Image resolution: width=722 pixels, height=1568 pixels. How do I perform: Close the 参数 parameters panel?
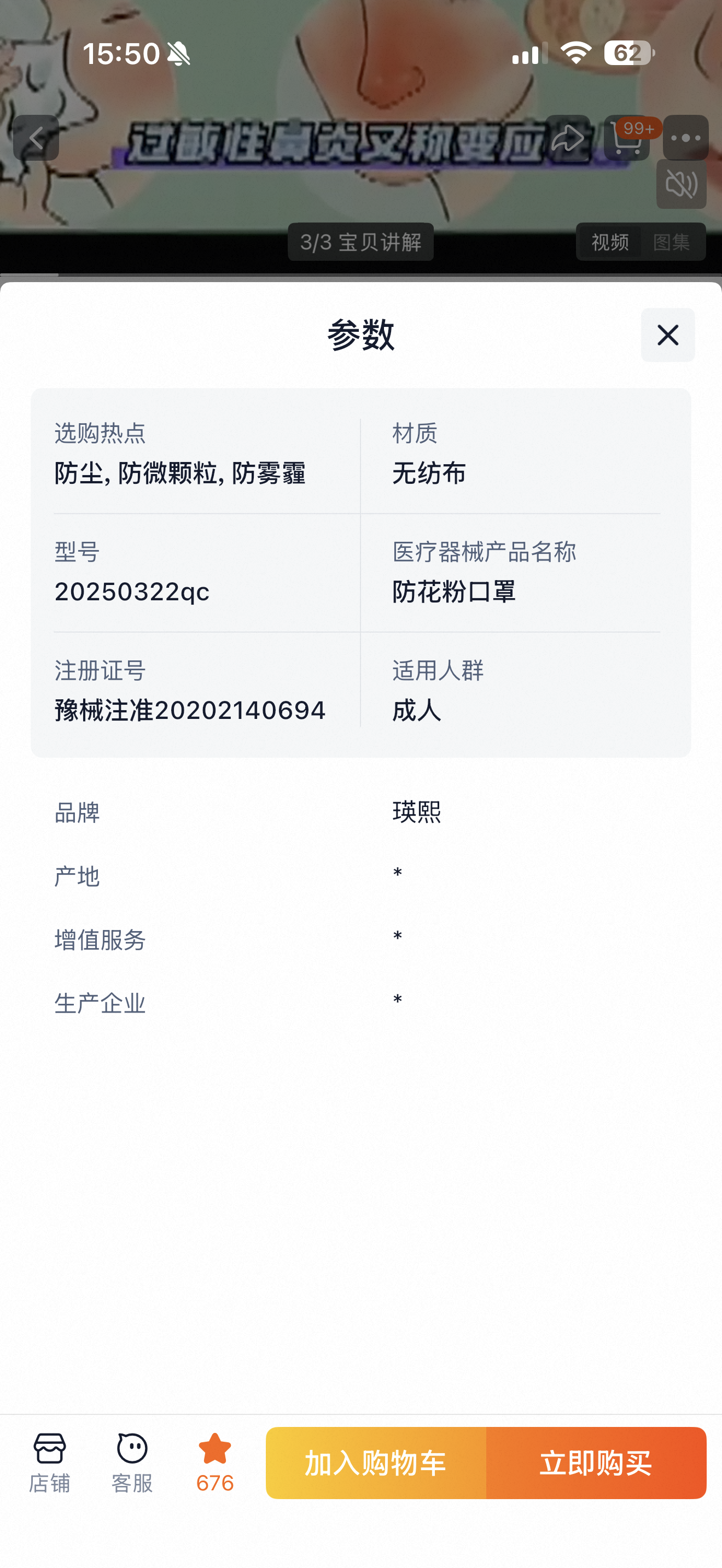667,335
